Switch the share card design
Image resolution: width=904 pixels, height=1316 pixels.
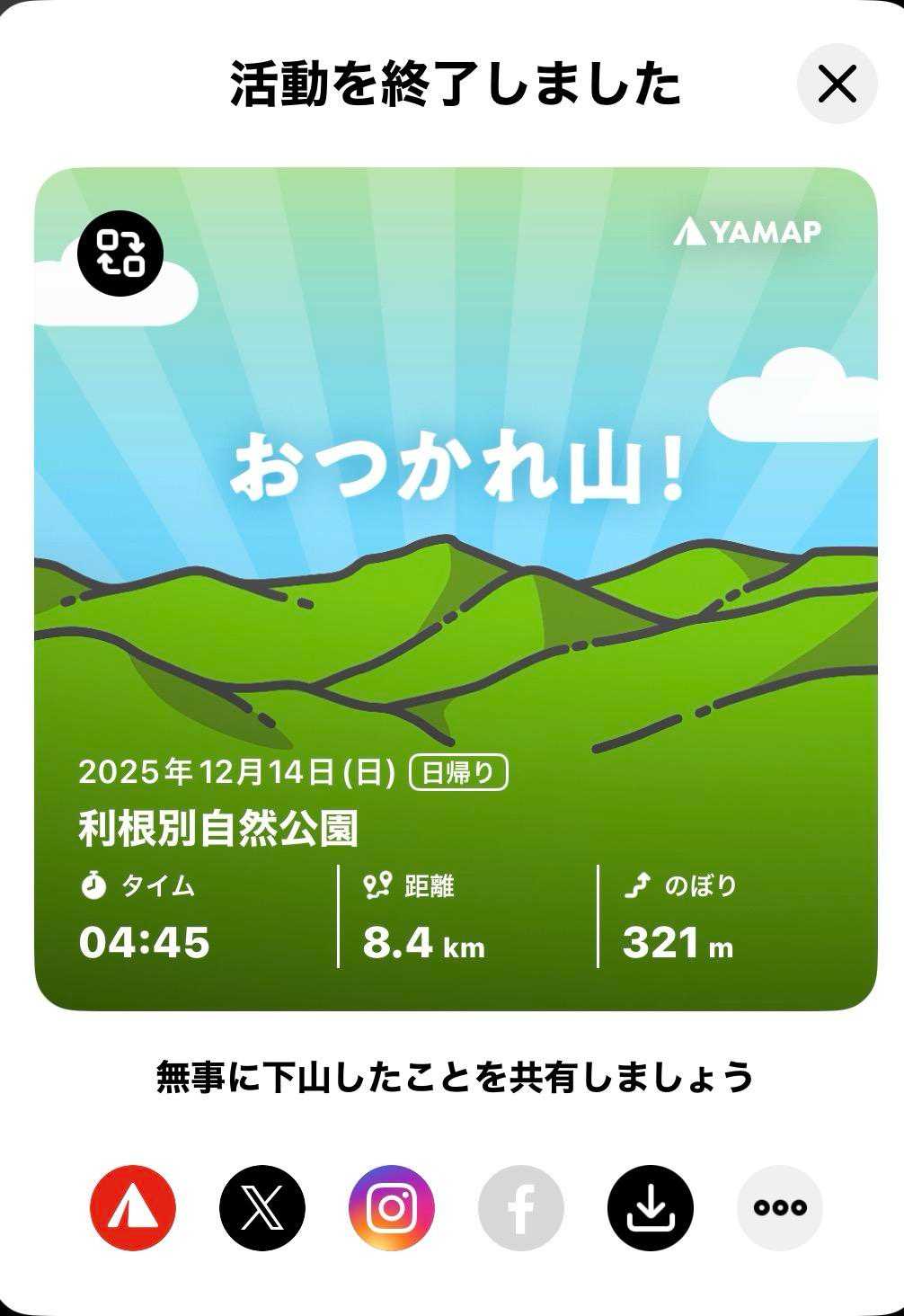click(x=120, y=253)
